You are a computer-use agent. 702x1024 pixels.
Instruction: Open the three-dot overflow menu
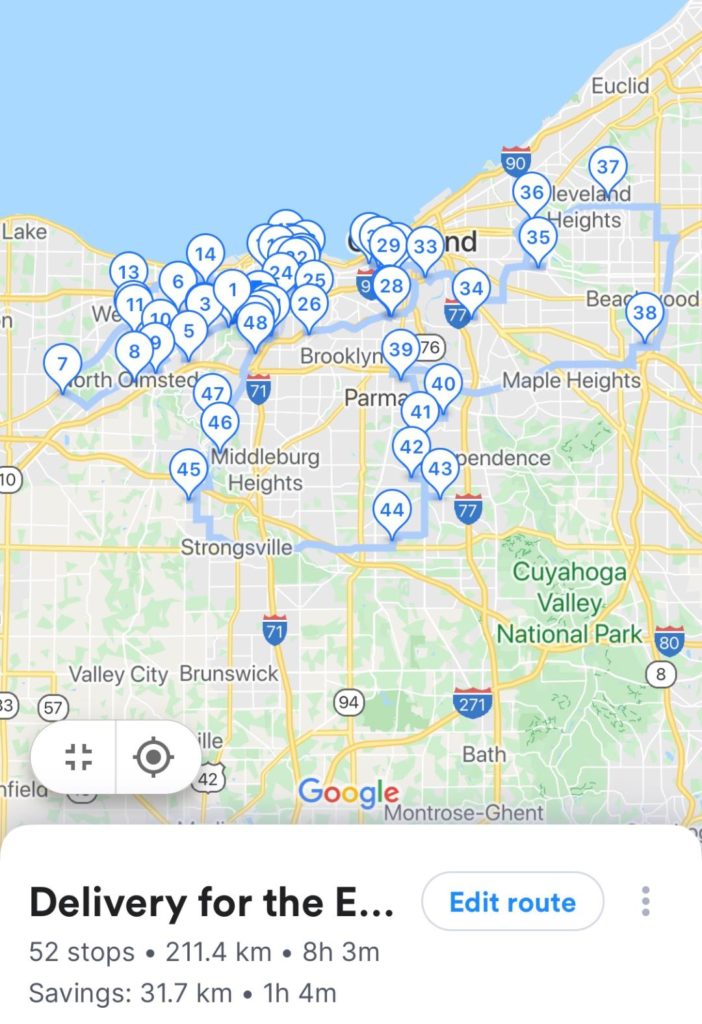click(646, 902)
